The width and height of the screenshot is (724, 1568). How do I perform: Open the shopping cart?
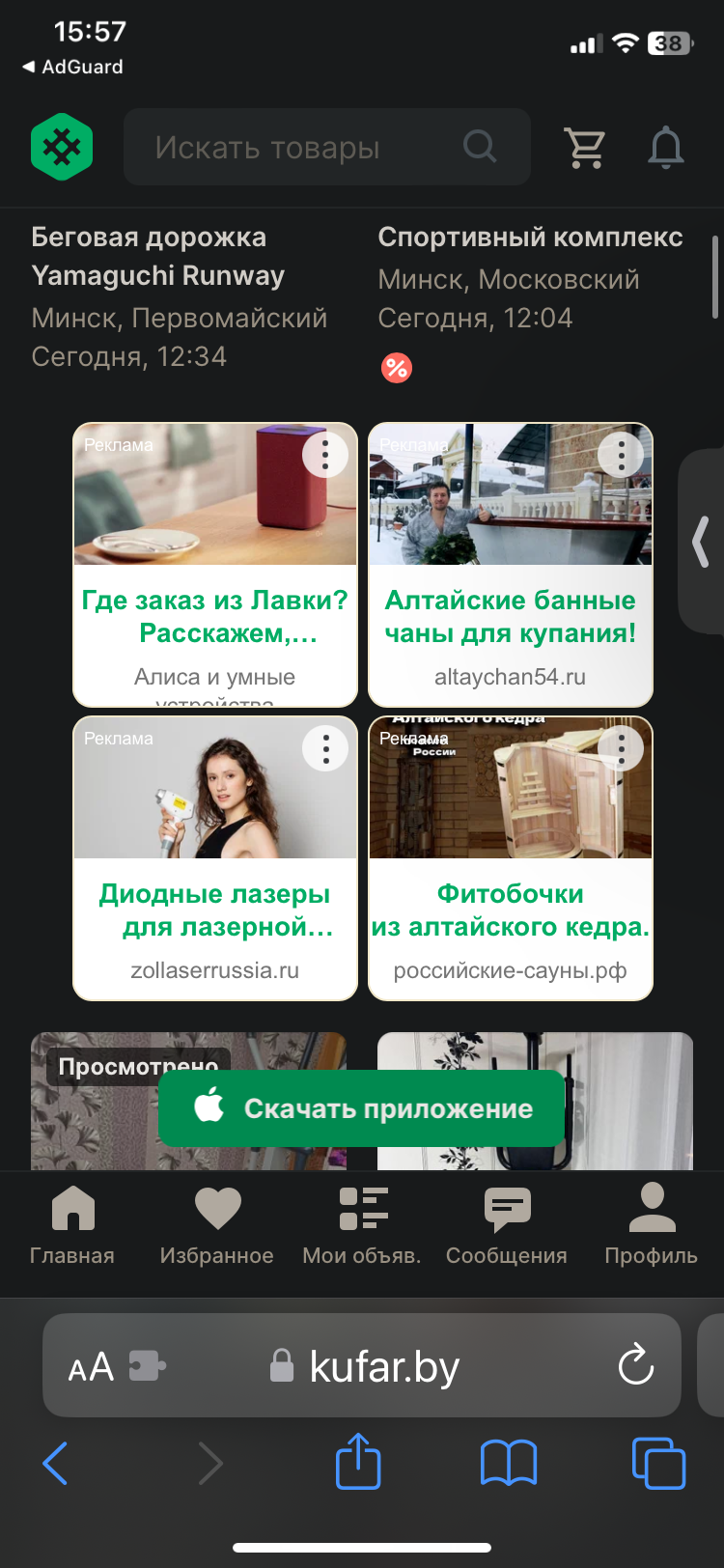point(585,148)
